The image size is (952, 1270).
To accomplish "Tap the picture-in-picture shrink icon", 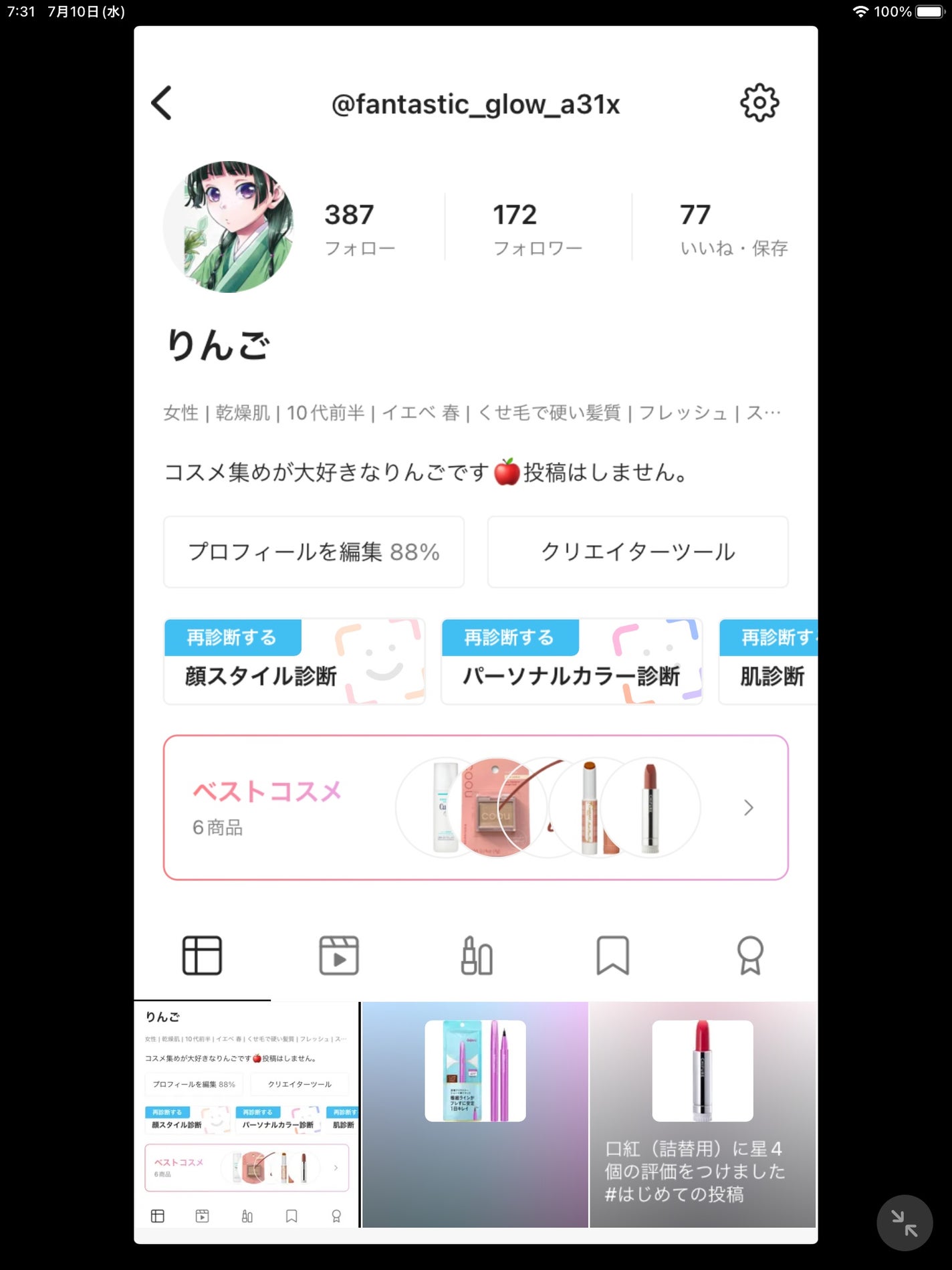I will click(x=906, y=1223).
